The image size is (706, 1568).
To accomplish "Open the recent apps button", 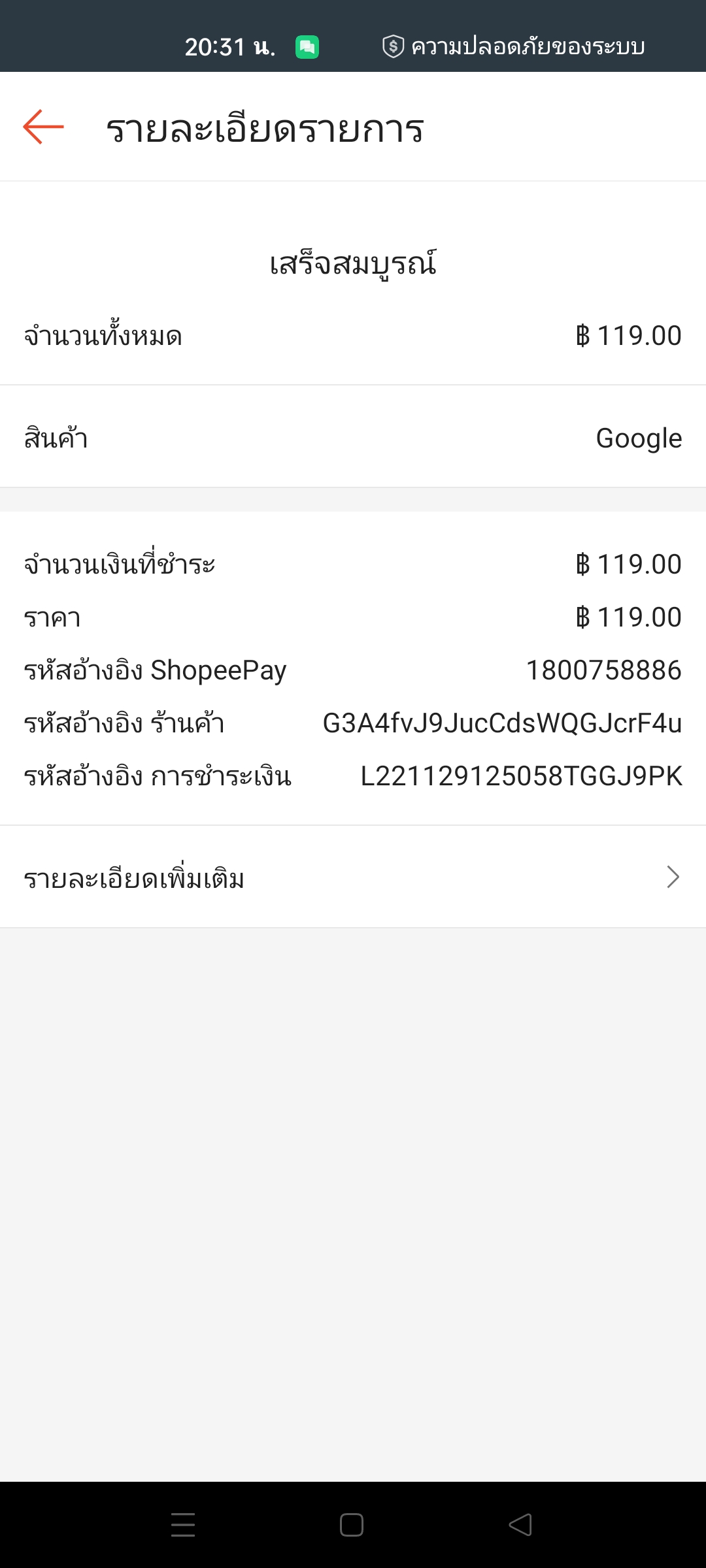I will 183,1525.
